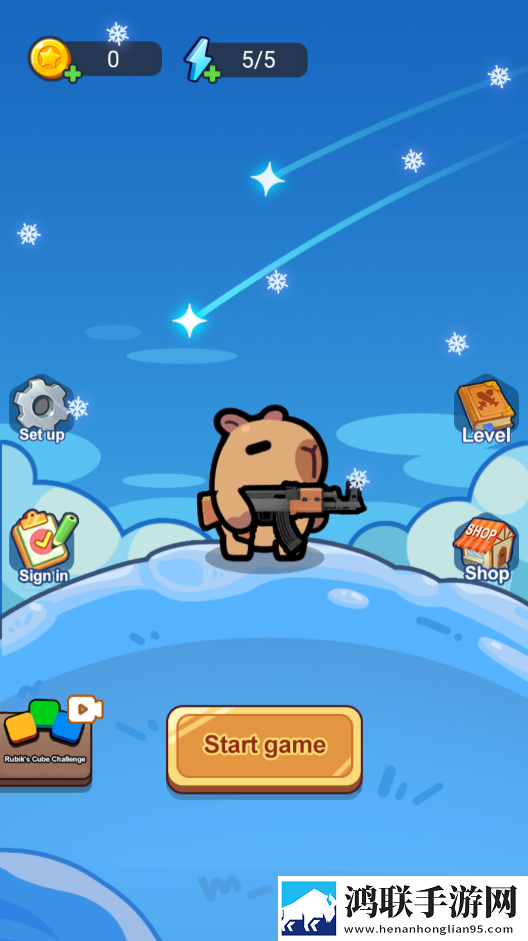
Task: Open the Set up gear settings
Action: pos(41,410)
